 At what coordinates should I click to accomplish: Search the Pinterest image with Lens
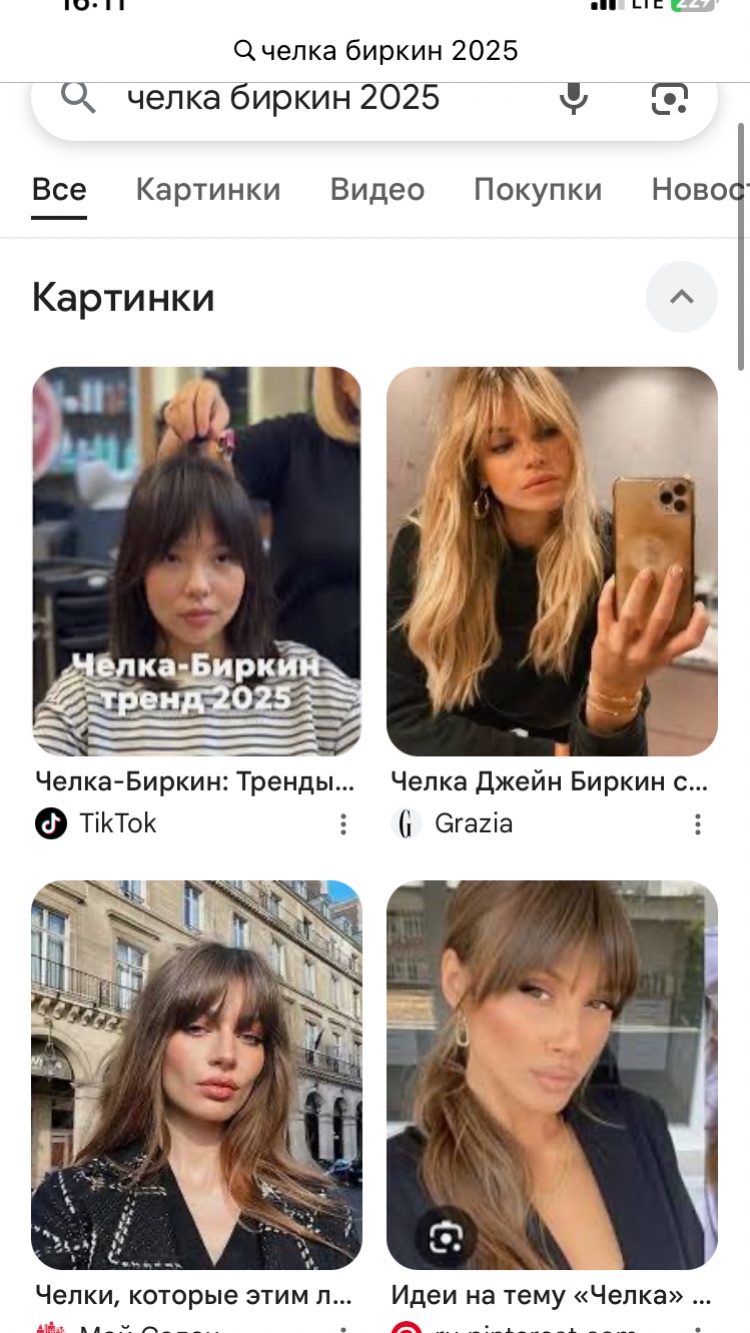444,1238
